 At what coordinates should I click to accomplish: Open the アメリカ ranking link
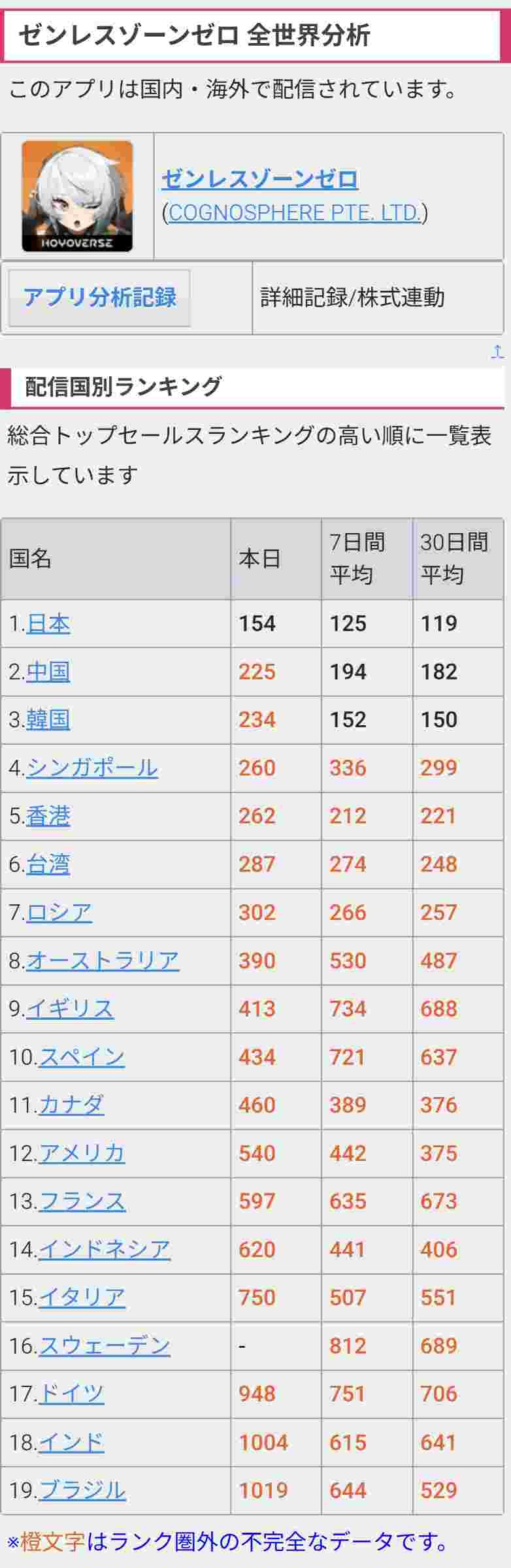tap(82, 1153)
